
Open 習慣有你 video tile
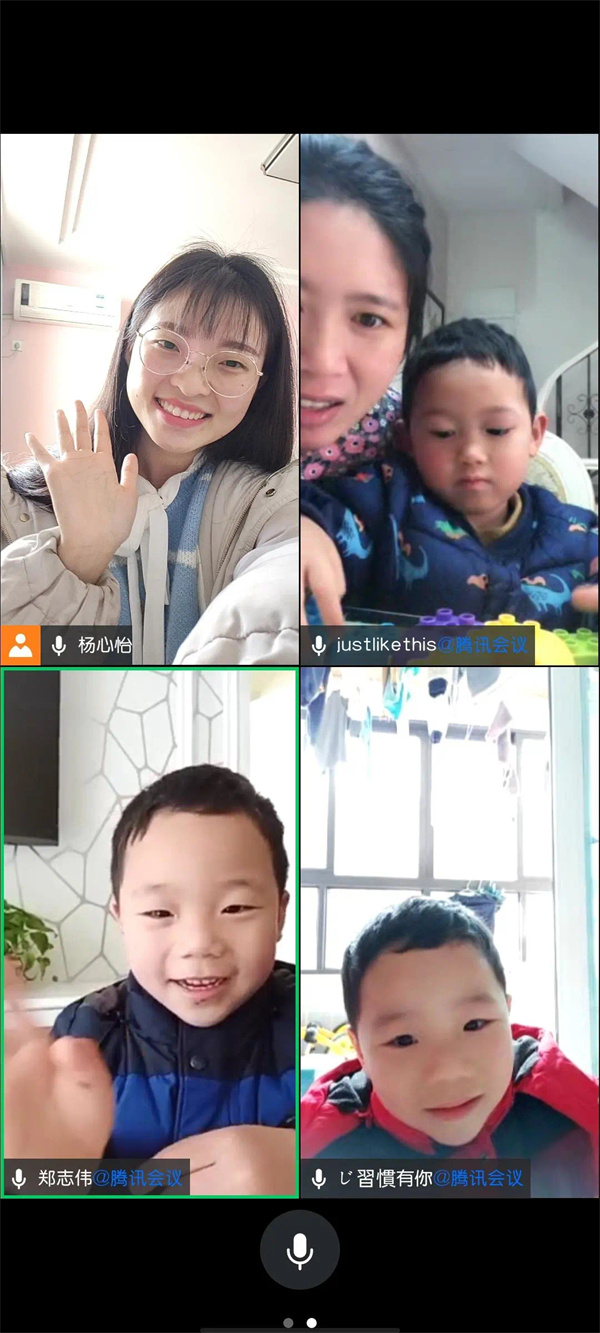(450, 930)
